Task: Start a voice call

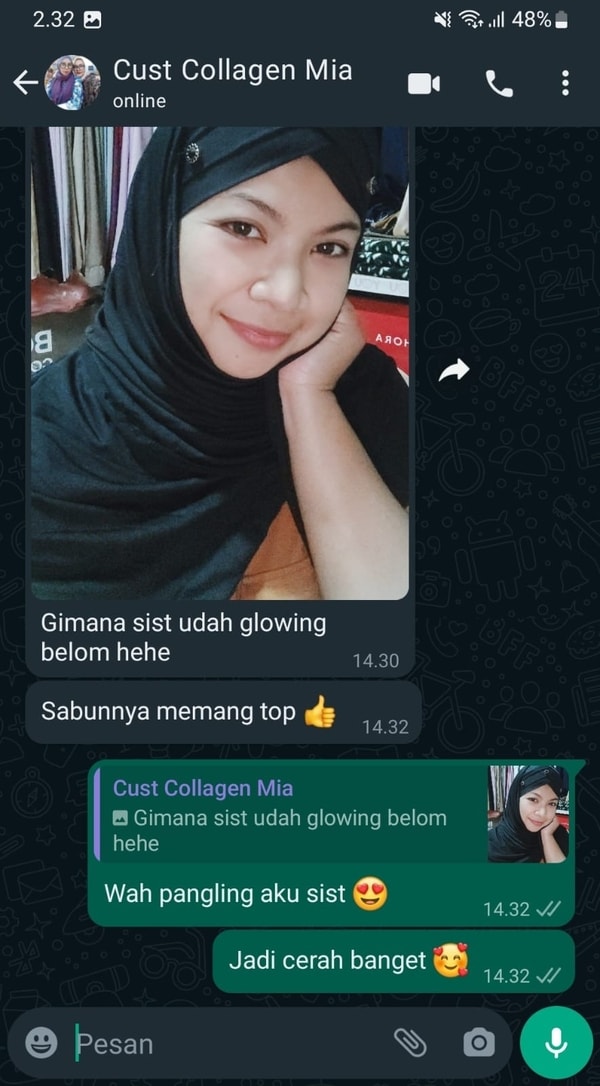Action: [x=499, y=84]
